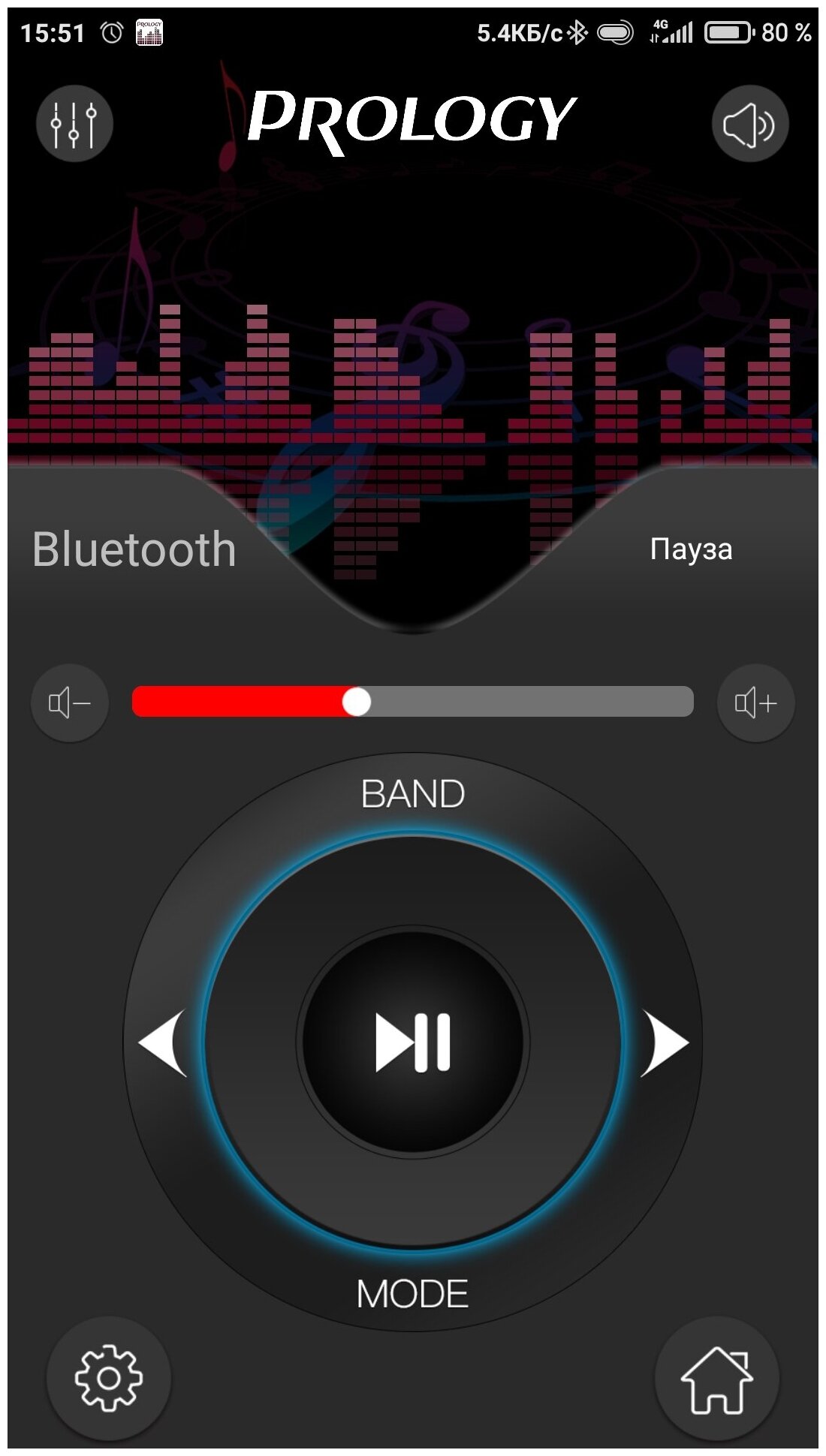826x1456 pixels.
Task: Go to the home screen icon
Action: (716, 1379)
